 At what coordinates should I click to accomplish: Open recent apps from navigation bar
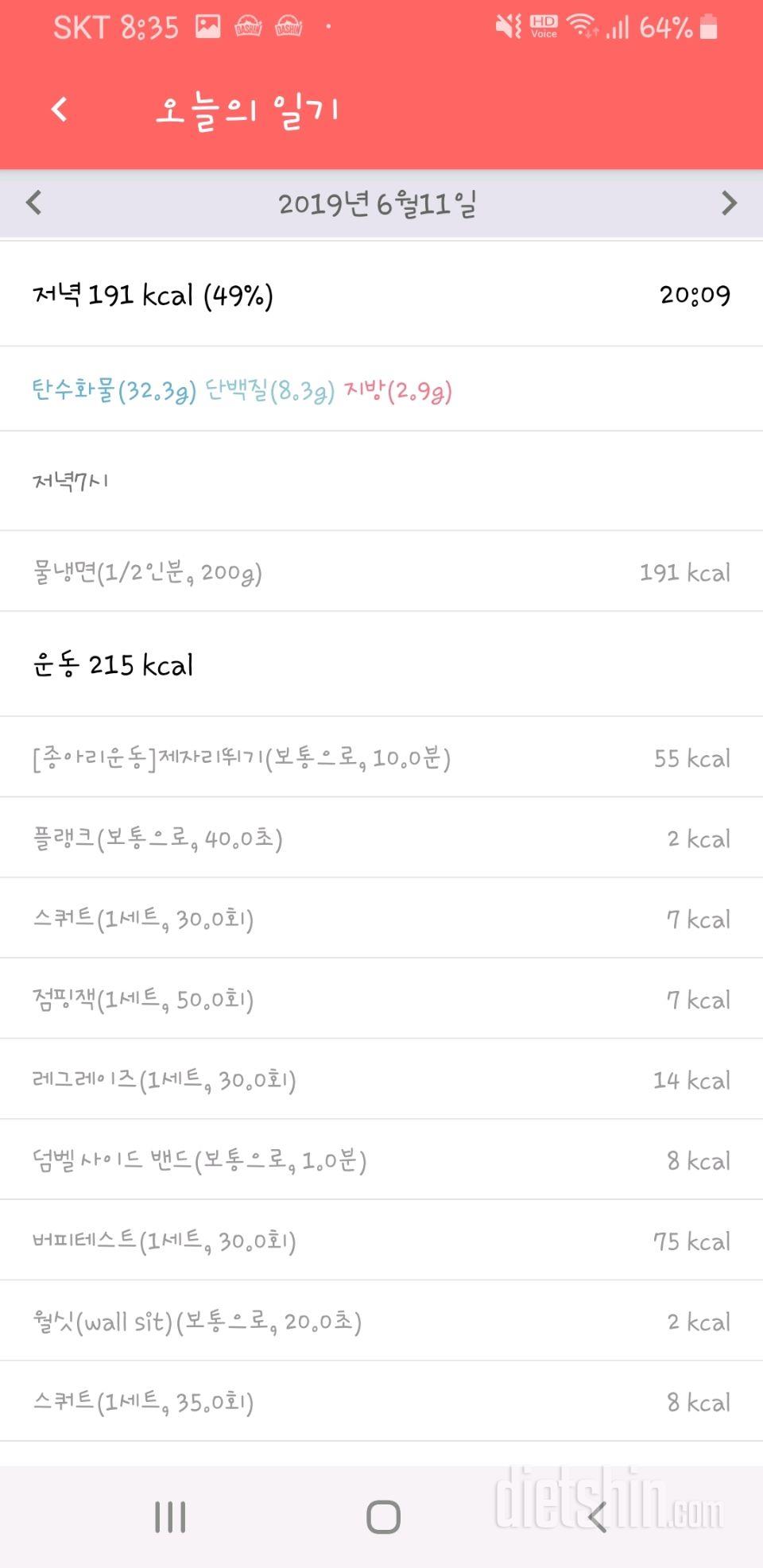pyautogui.click(x=170, y=1516)
